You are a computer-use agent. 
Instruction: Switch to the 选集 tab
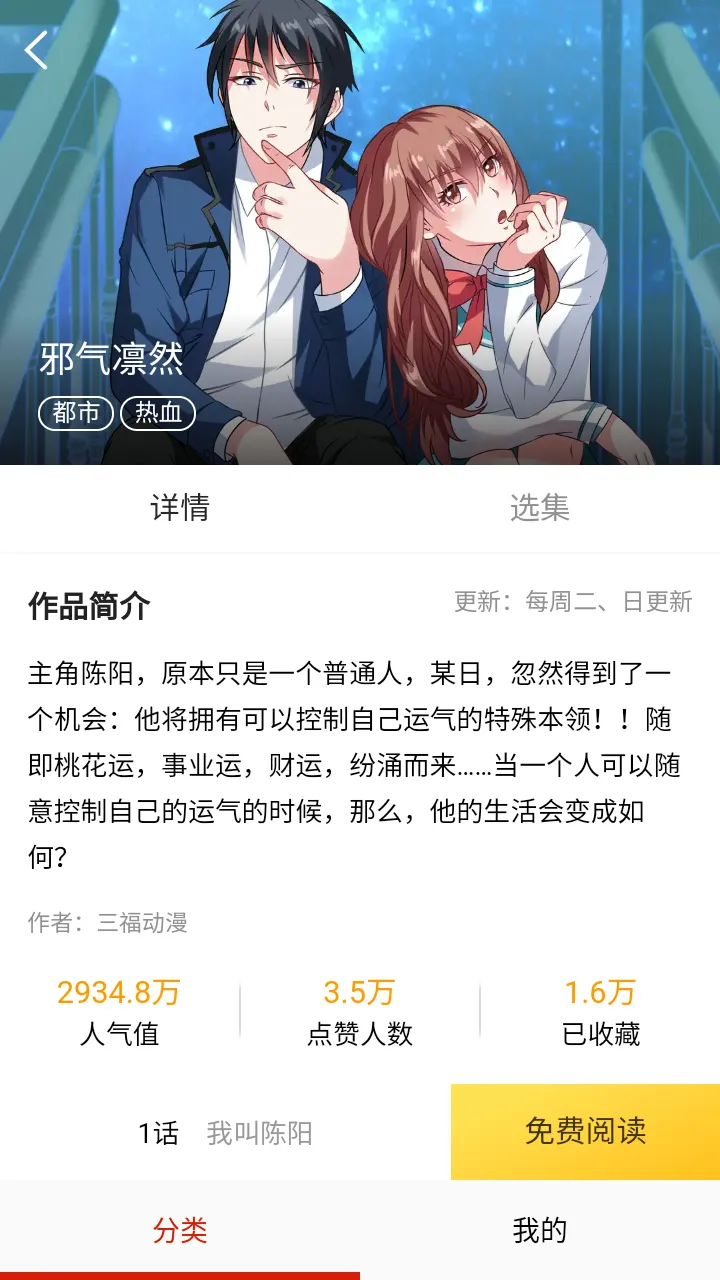pos(539,508)
